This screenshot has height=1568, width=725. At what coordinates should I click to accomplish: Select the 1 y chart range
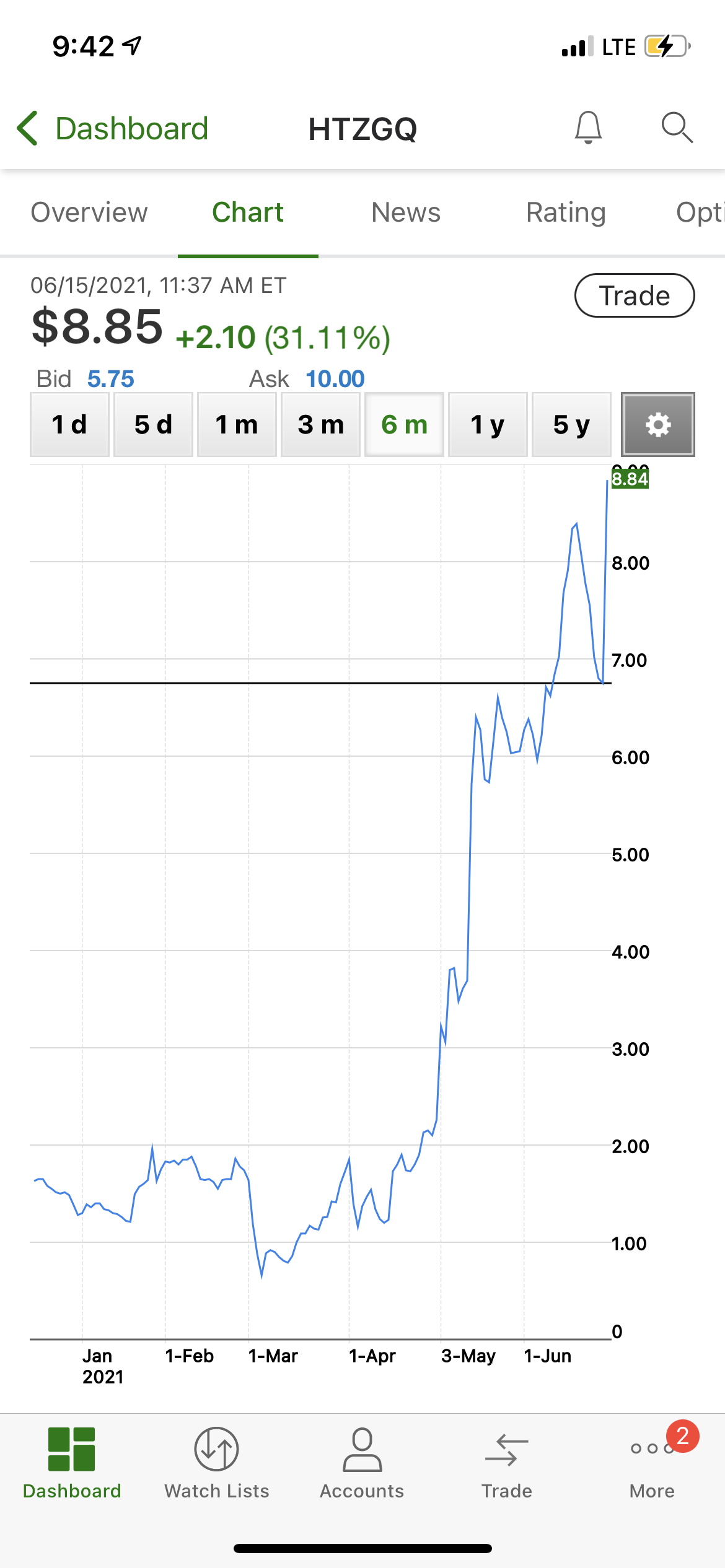[x=488, y=425]
